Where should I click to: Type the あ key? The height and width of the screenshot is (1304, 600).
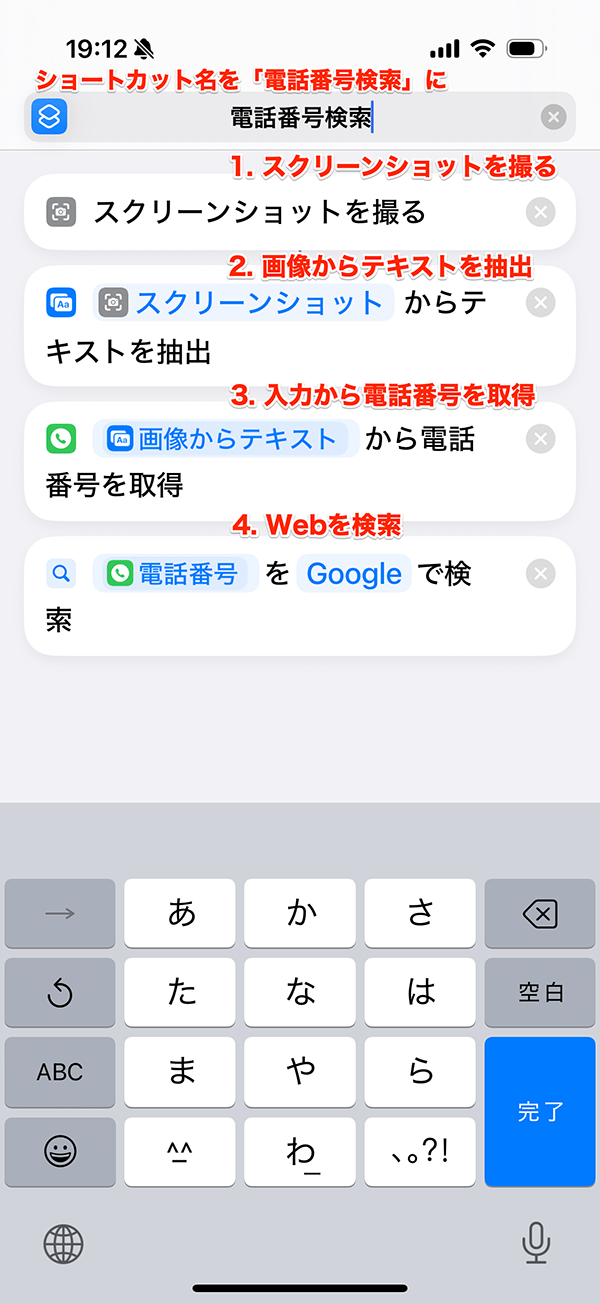pos(181,914)
